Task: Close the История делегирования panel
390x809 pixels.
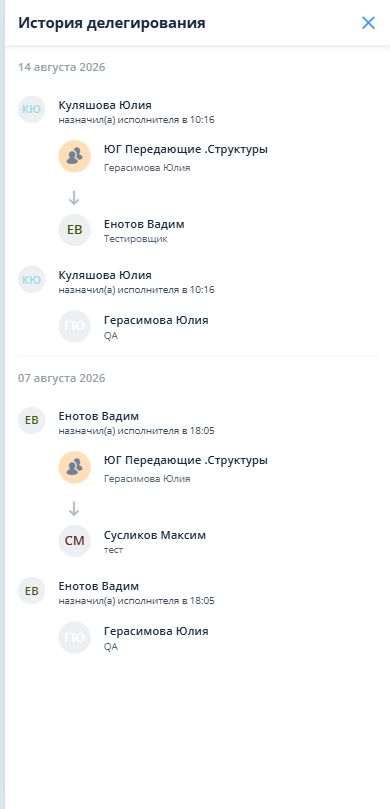Action: (x=368, y=23)
